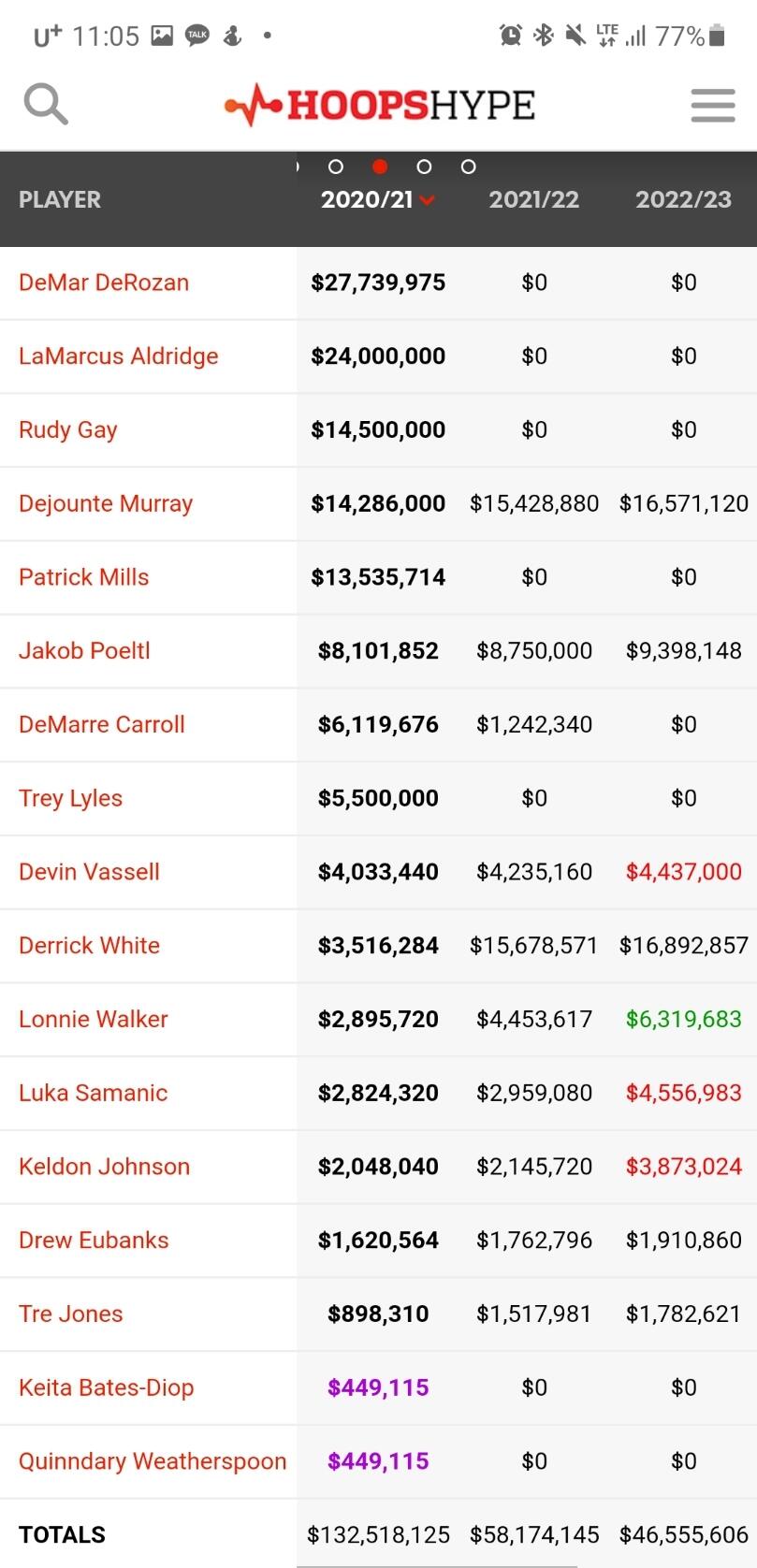Open Jakob Poeltl's player page

click(x=84, y=651)
